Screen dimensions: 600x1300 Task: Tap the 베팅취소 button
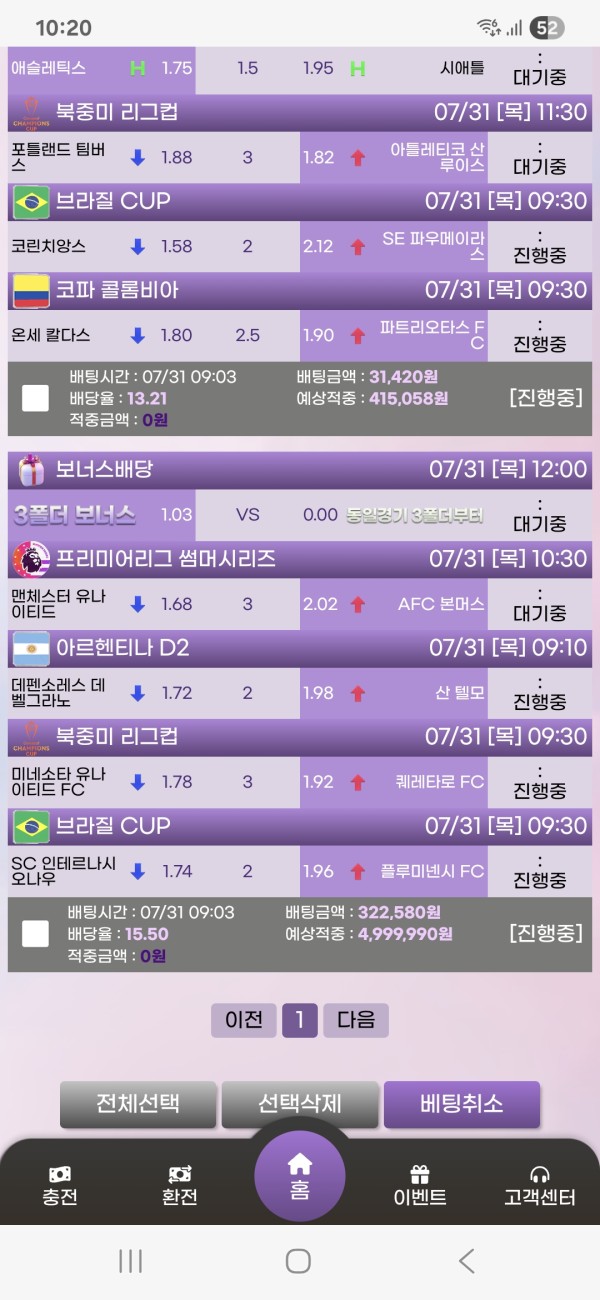point(462,1104)
